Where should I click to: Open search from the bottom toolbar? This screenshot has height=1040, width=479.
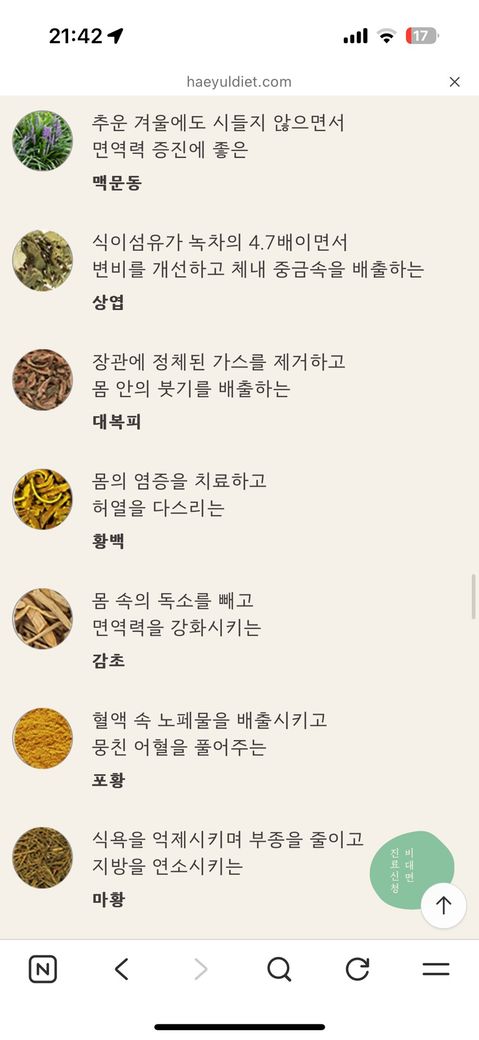[x=279, y=970]
